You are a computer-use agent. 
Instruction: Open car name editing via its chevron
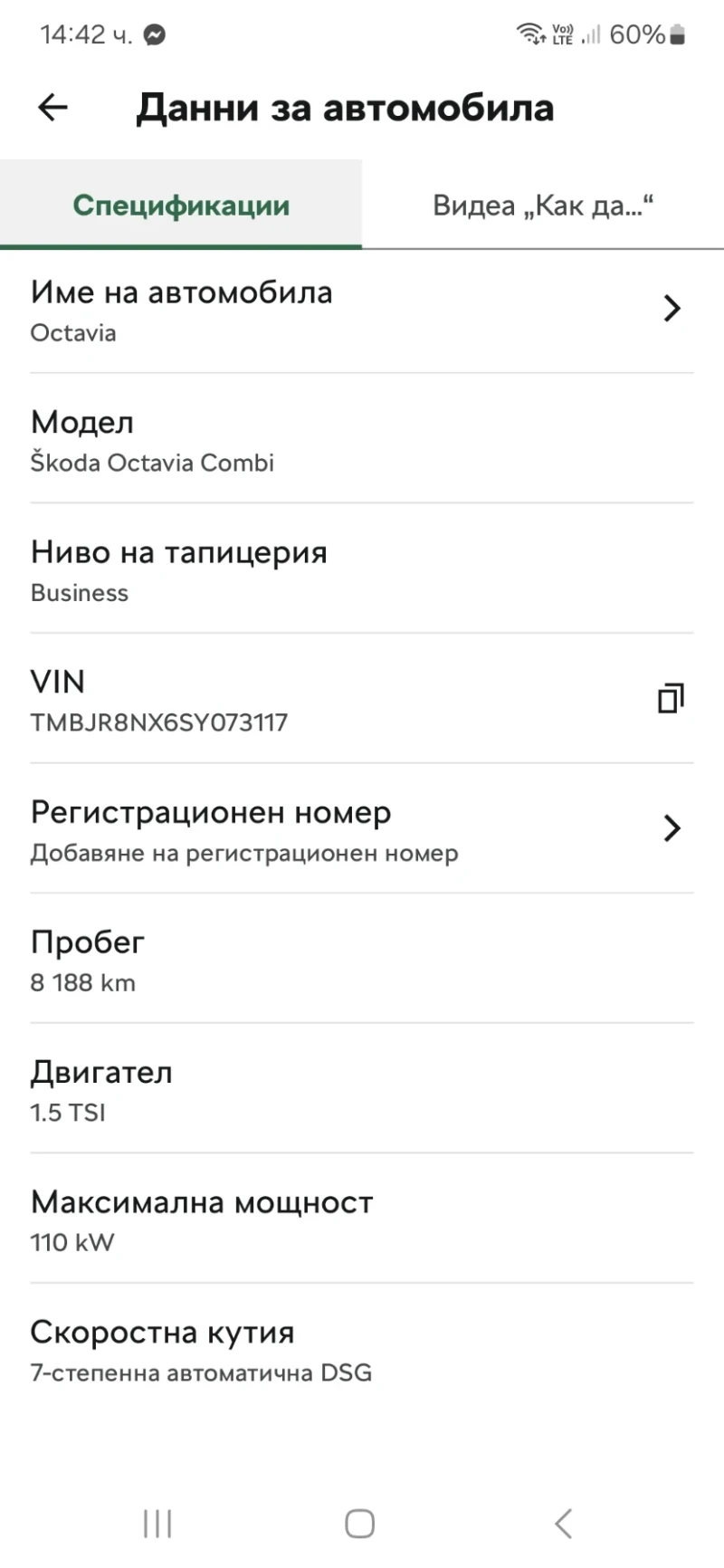(672, 309)
